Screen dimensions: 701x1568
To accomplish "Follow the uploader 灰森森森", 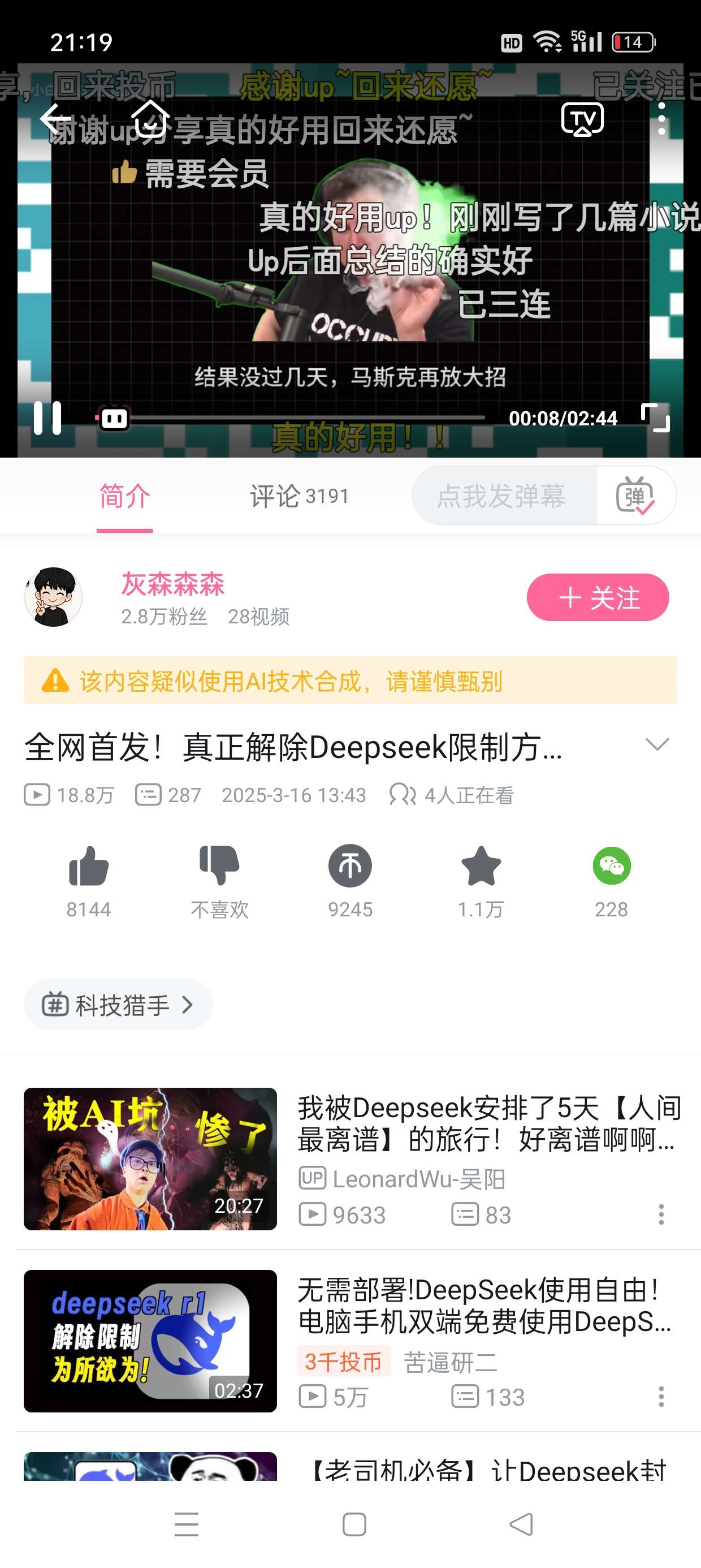I will click(597, 598).
